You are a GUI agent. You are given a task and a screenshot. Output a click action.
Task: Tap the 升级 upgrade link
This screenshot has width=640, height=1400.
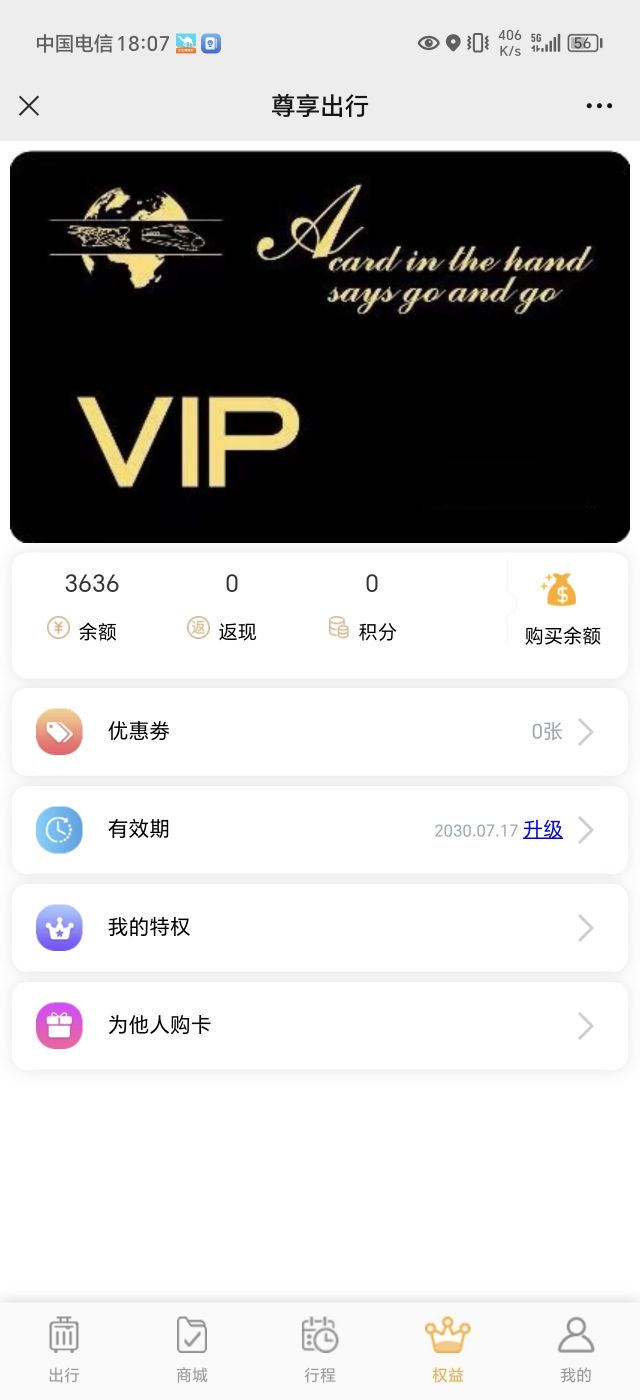coord(543,830)
